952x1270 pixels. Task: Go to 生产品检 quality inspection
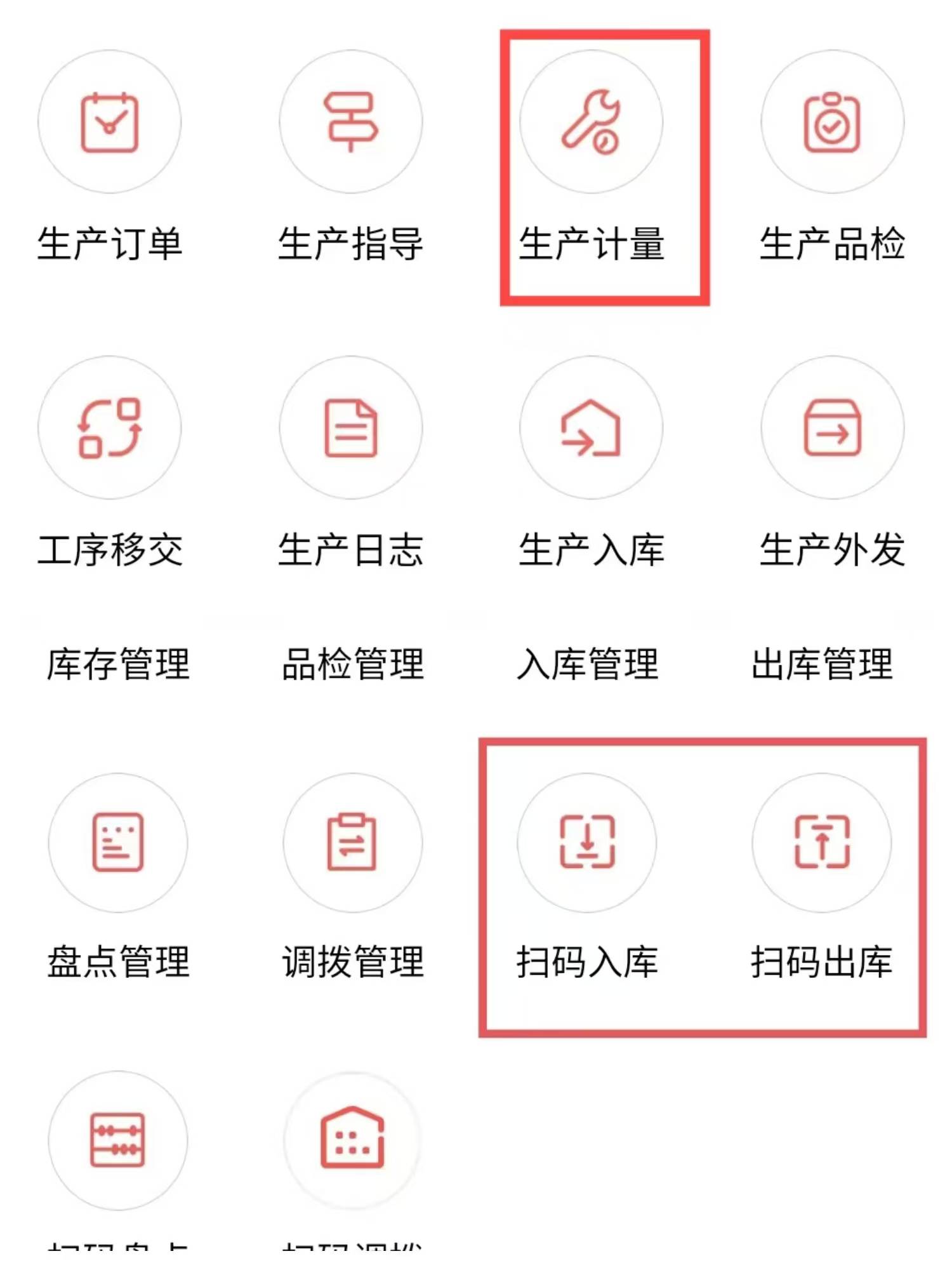(832, 122)
